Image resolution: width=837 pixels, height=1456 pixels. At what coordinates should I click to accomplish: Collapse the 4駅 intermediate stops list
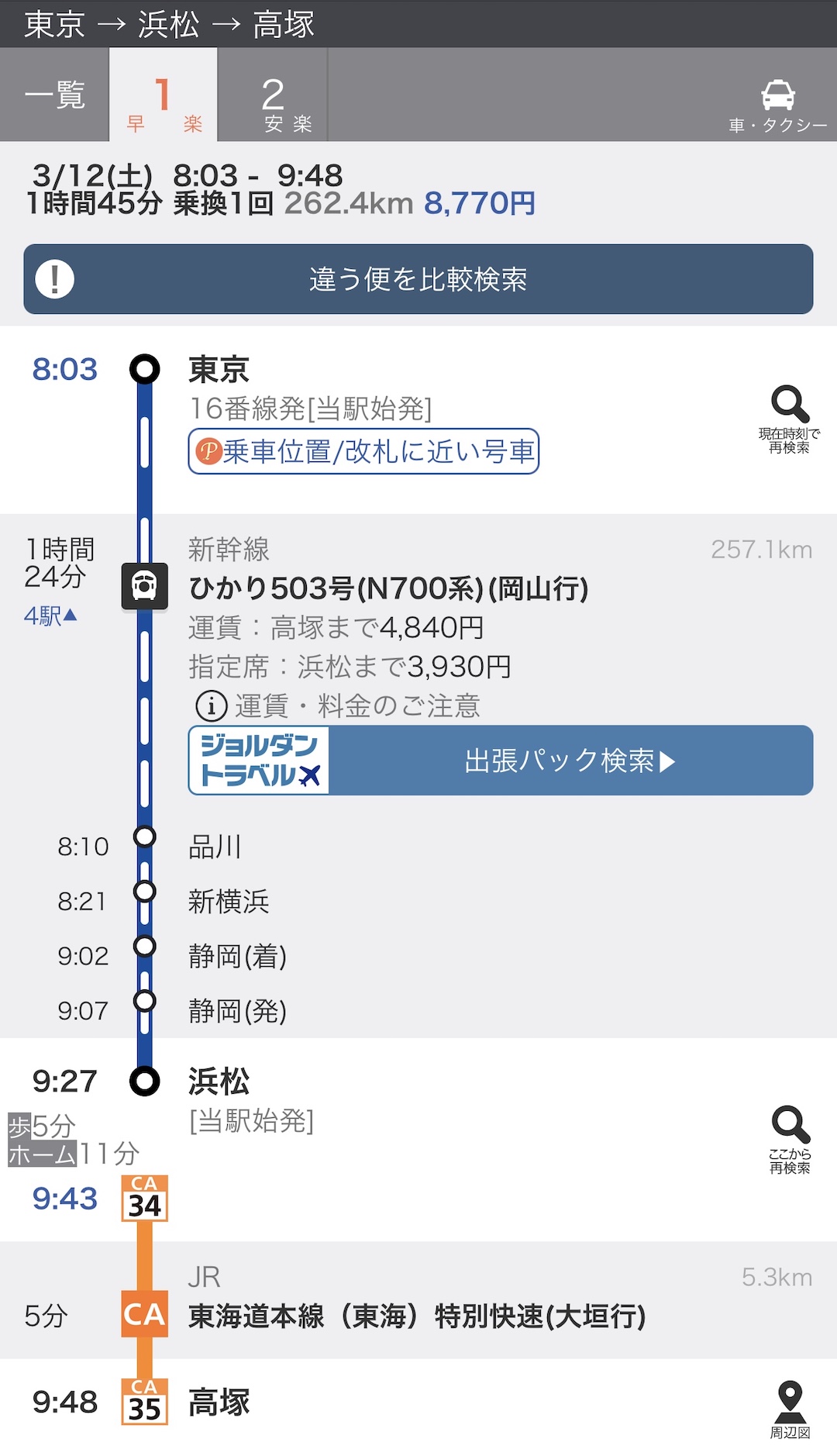(50, 616)
